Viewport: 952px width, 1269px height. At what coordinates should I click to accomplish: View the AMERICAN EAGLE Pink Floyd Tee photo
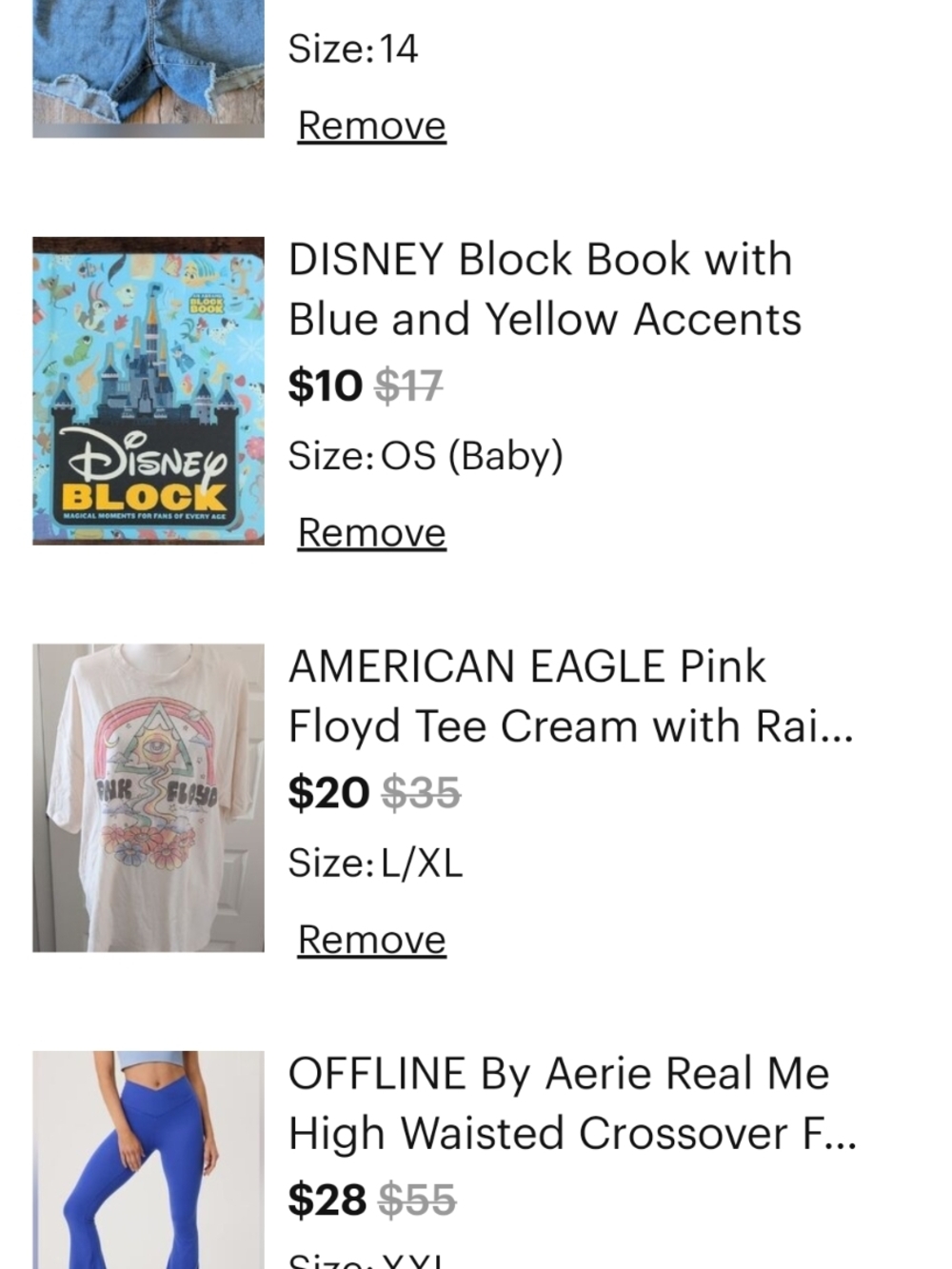tap(149, 798)
